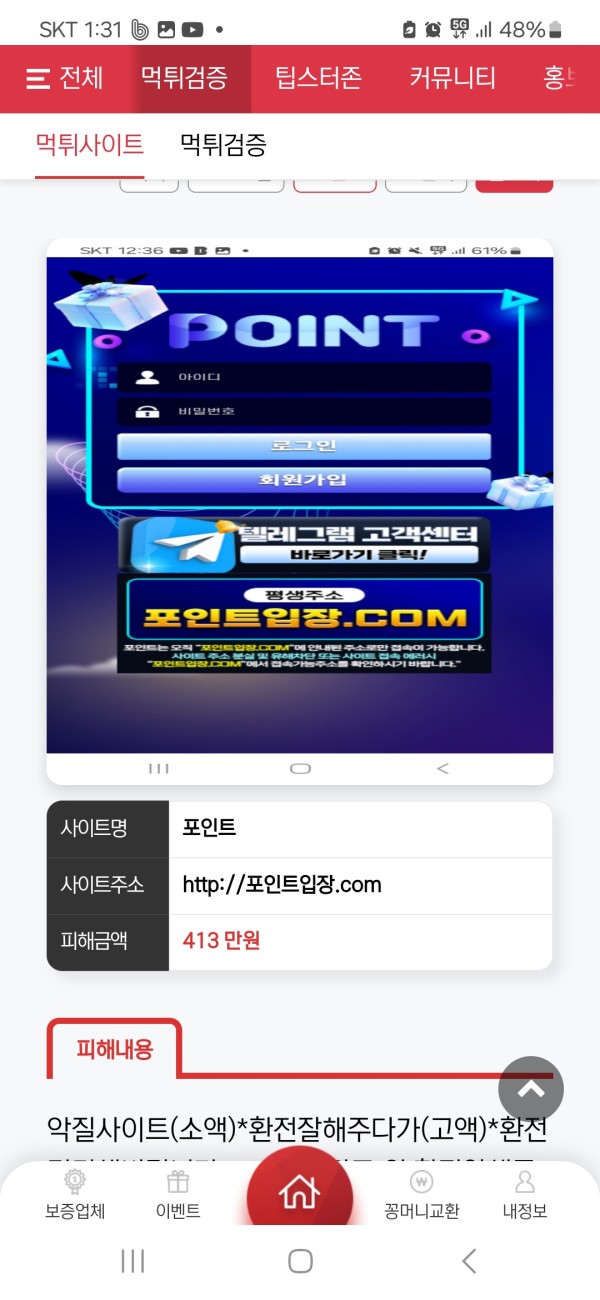Go to the 팁스터존 section
This screenshot has width=600, height=1300.
tap(318, 78)
